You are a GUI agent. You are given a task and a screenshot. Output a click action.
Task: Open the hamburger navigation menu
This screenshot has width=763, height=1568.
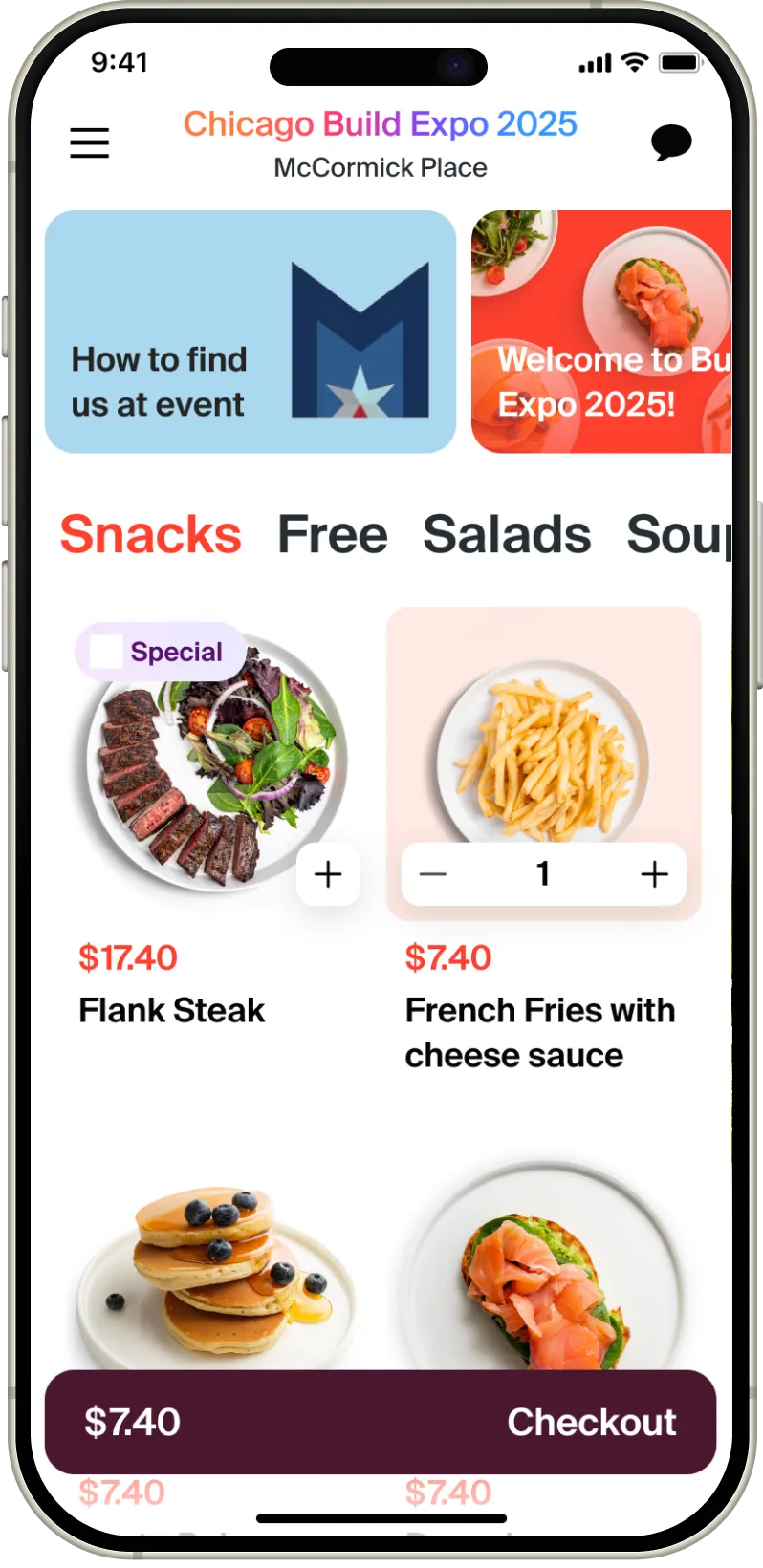[89, 142]
